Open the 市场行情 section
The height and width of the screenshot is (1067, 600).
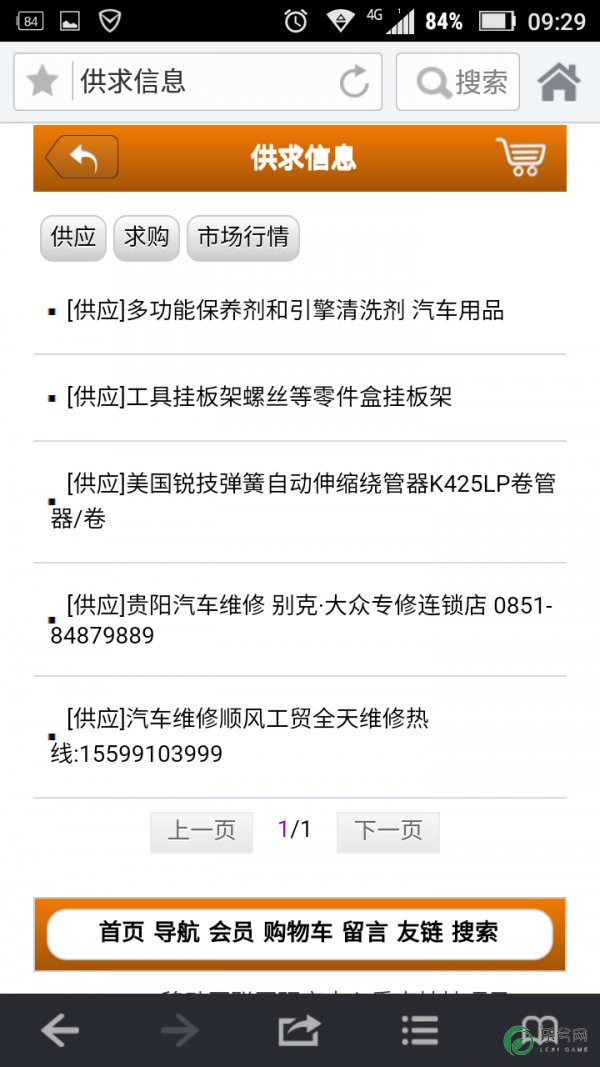tap(243, 237)
